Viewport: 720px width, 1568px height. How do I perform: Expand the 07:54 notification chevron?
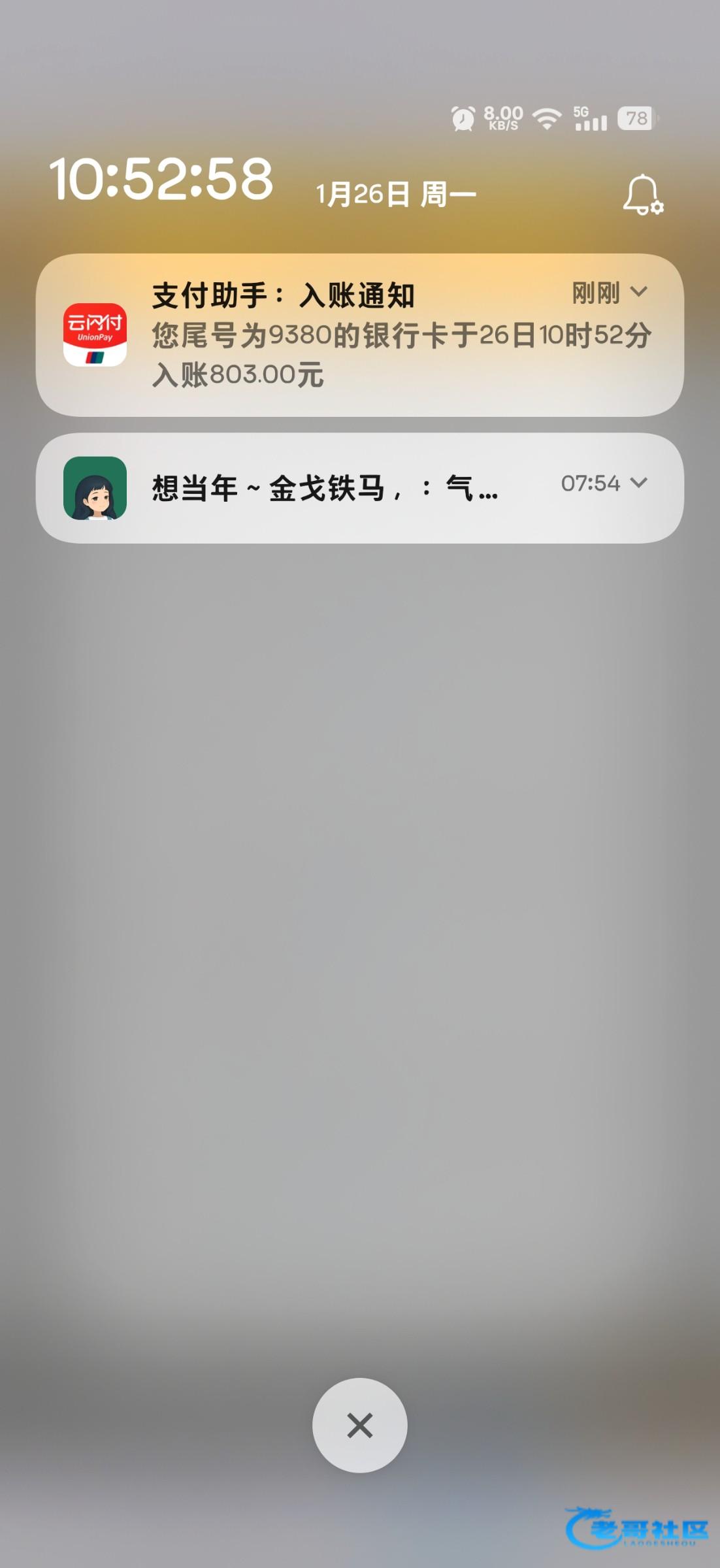pyautogui.click(x=638, y=483)
